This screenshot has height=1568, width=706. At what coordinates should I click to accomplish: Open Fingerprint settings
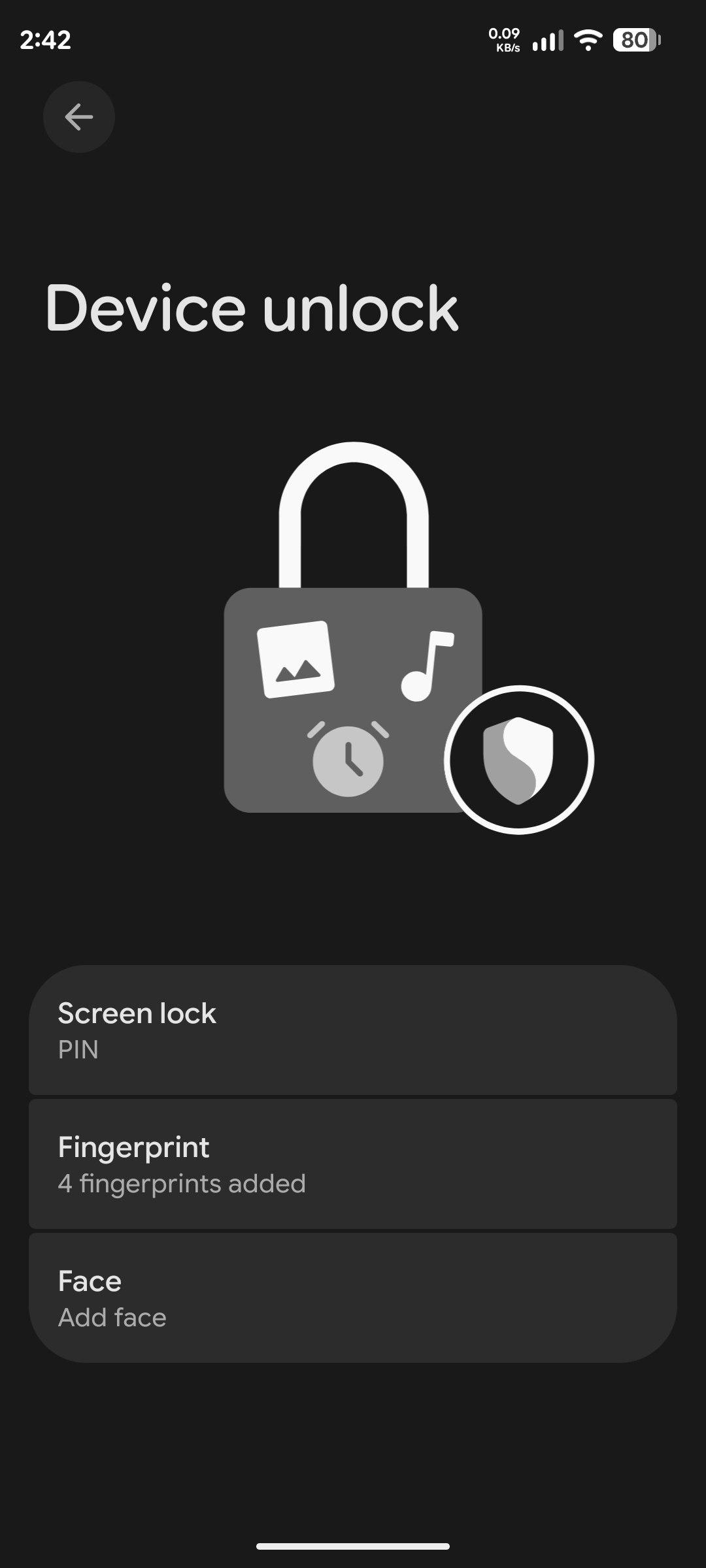coord(353,1164)
